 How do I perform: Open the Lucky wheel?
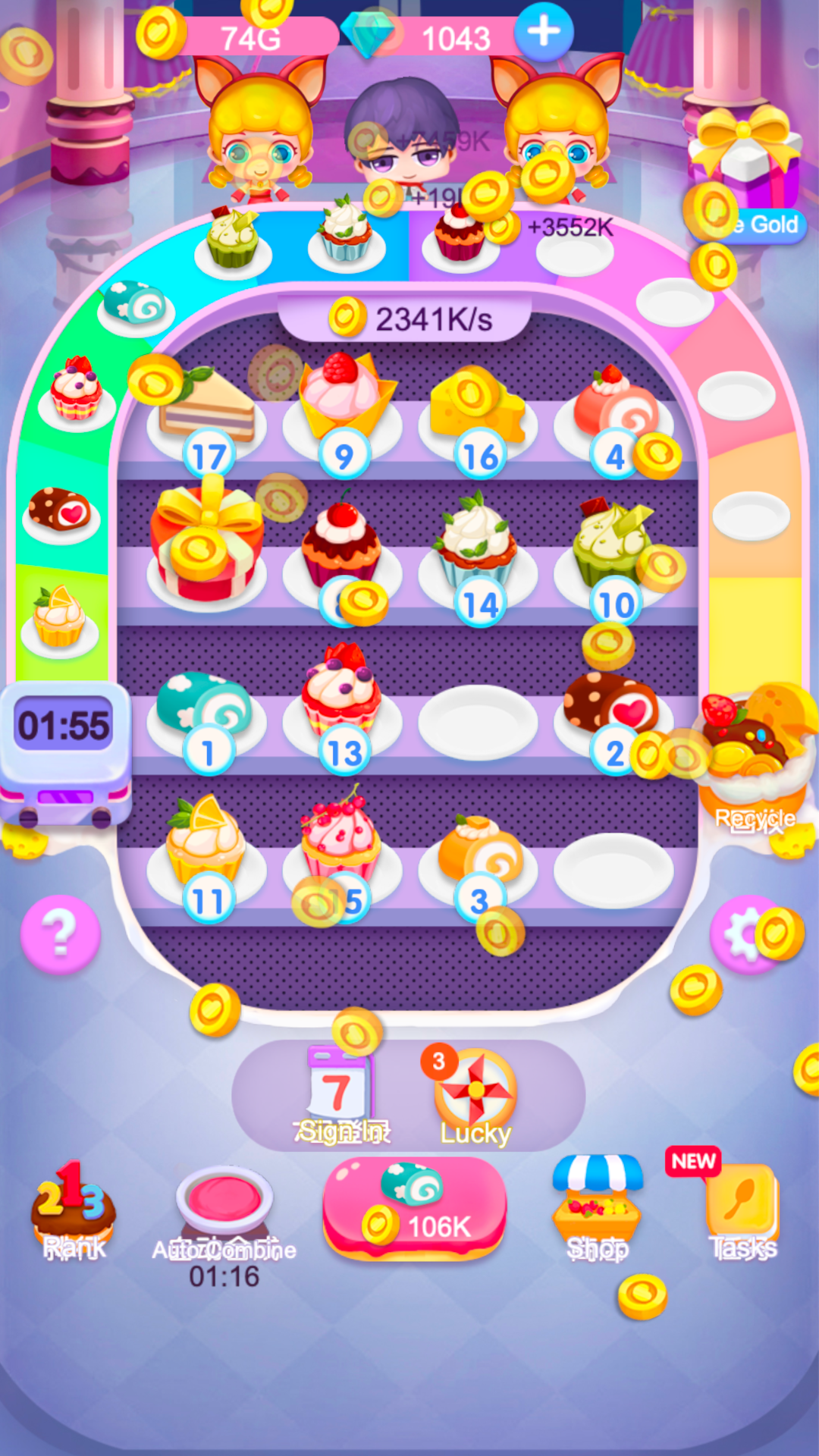pyautogui.click(x=475, y=1096)
